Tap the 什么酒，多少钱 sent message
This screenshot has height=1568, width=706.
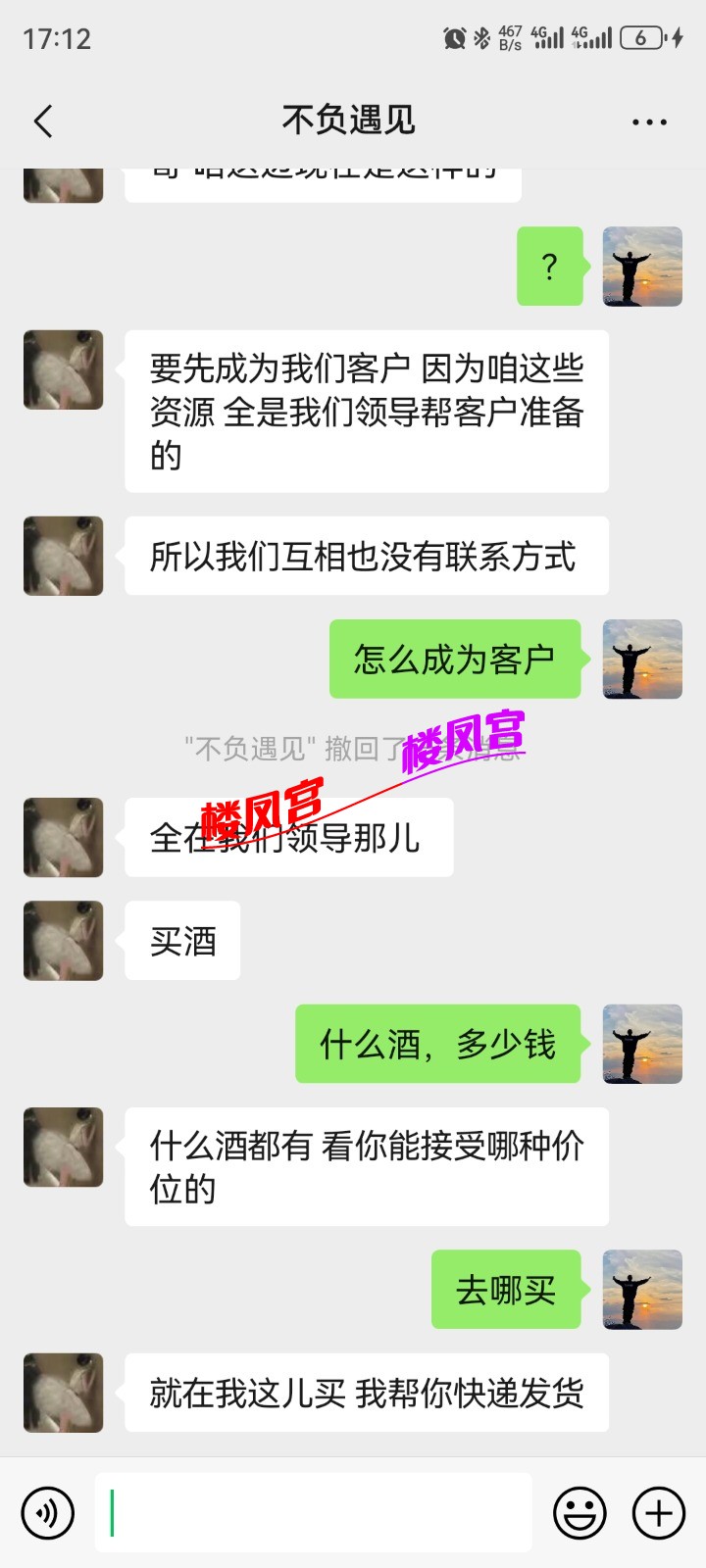click(x=439, y=1044)
